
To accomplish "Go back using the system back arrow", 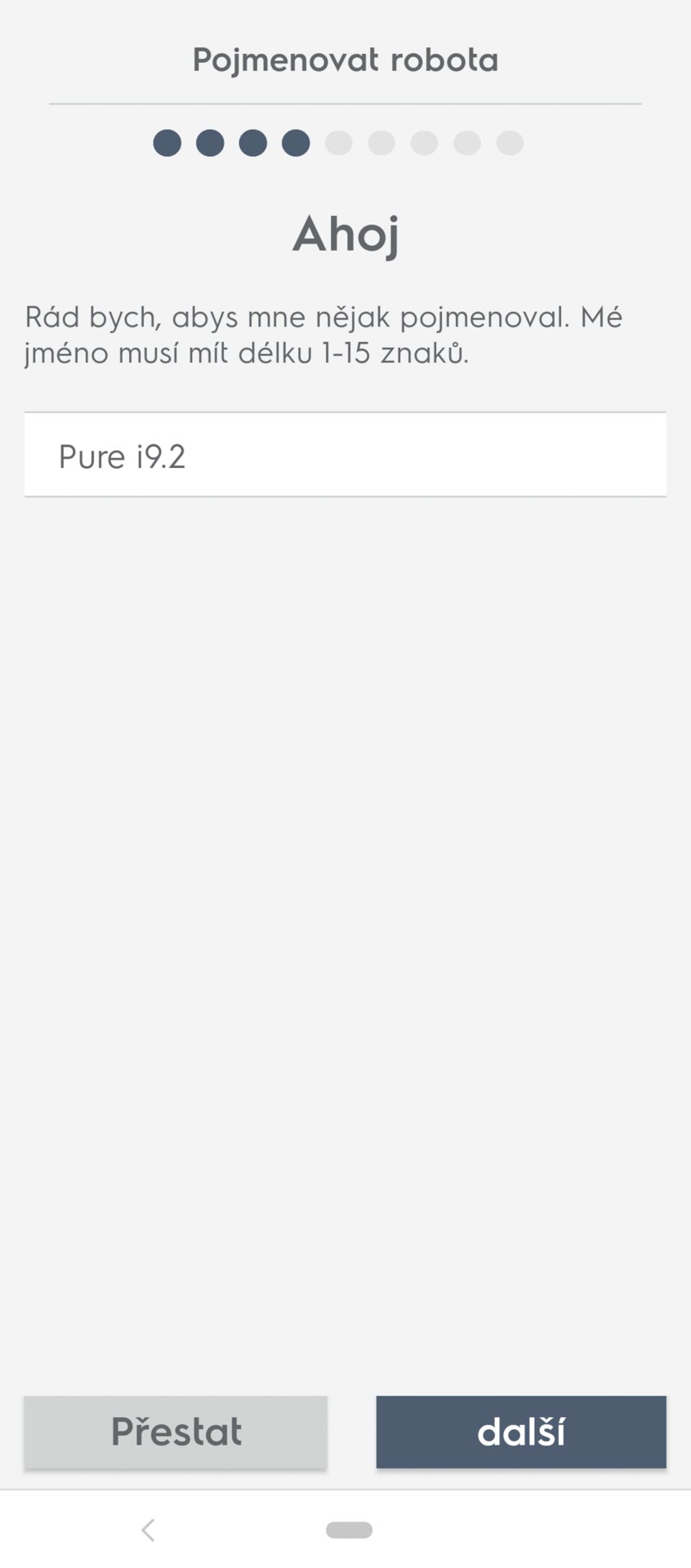I will [148, 1530].
